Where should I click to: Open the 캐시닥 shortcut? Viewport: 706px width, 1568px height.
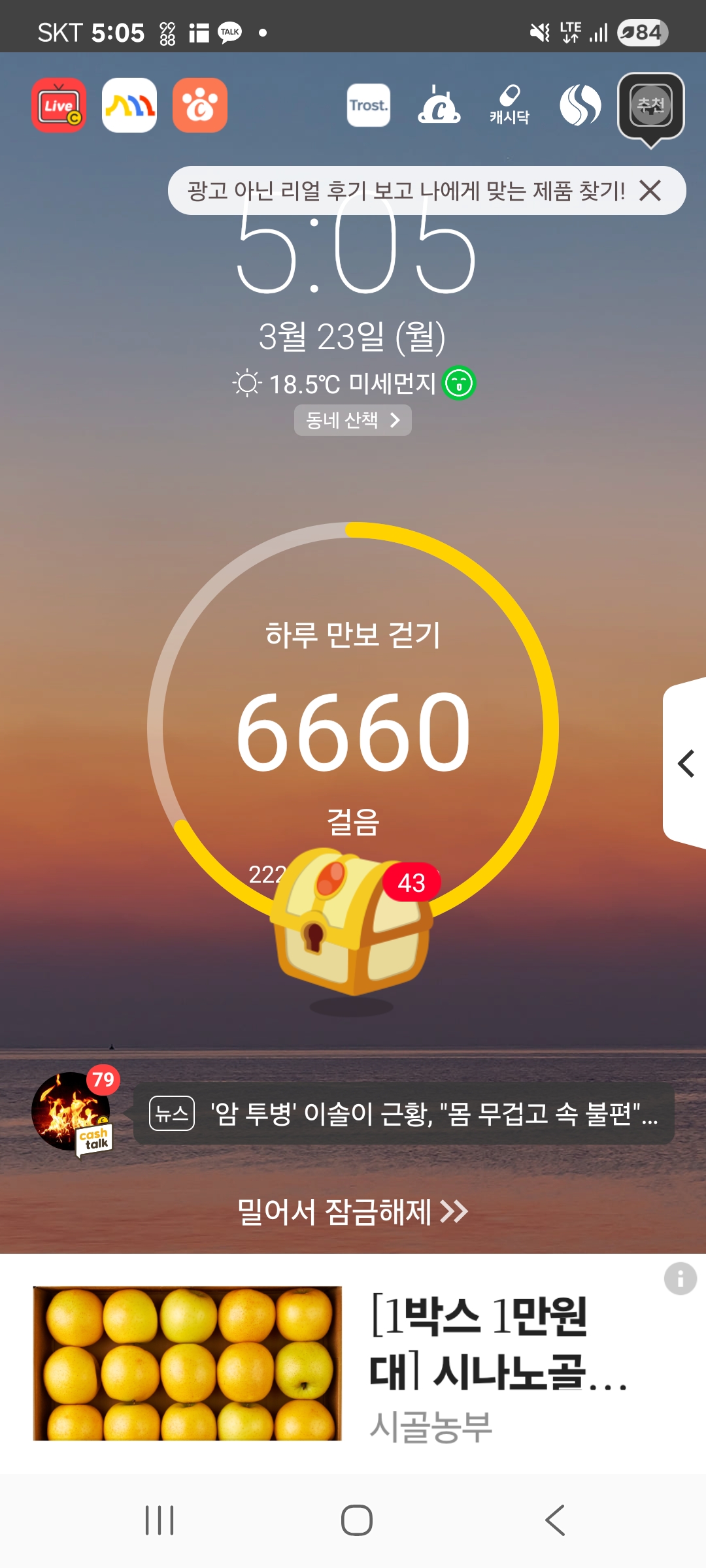point(510,105)
